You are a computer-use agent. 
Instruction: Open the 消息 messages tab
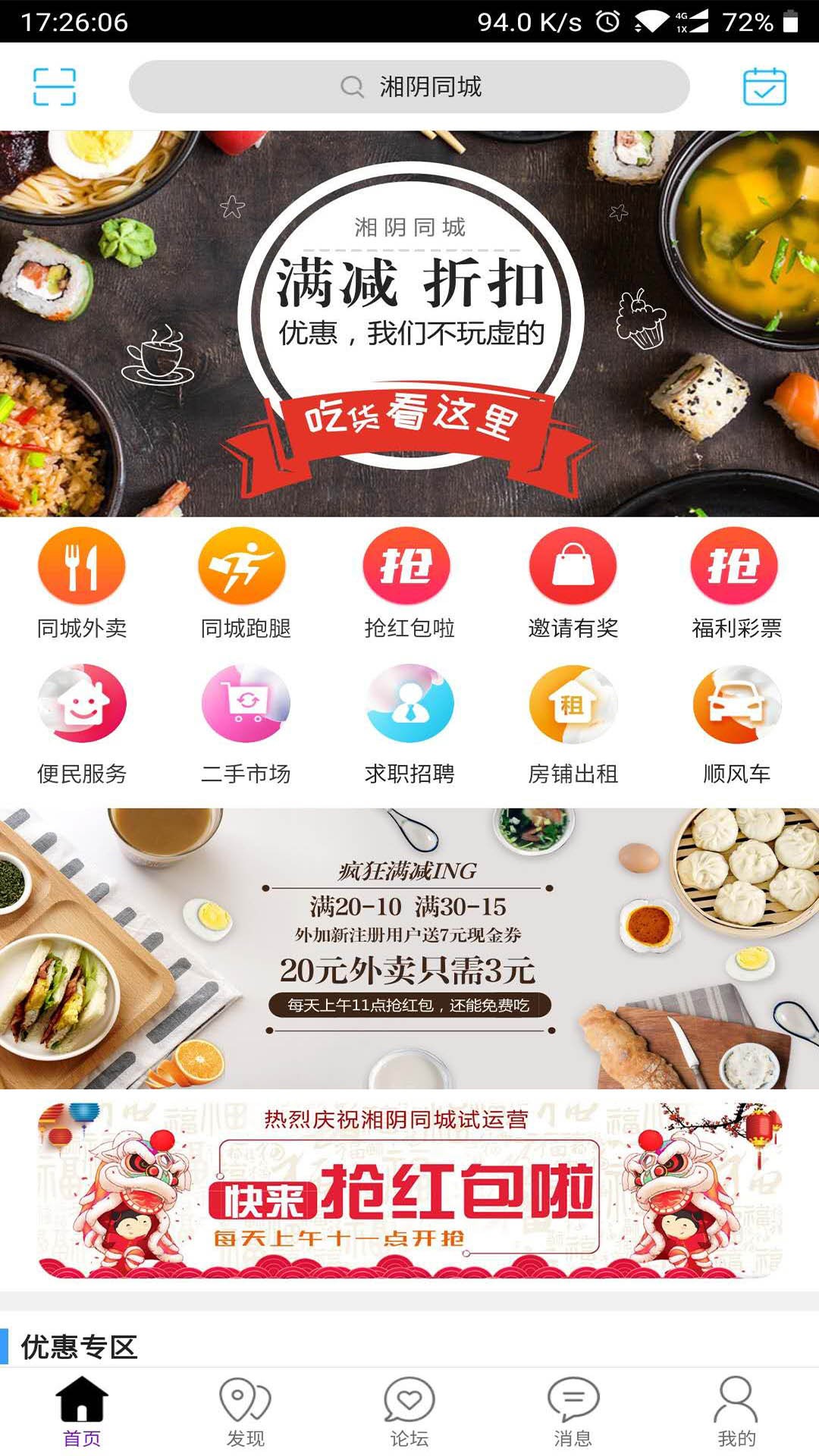pos(573,1412)
